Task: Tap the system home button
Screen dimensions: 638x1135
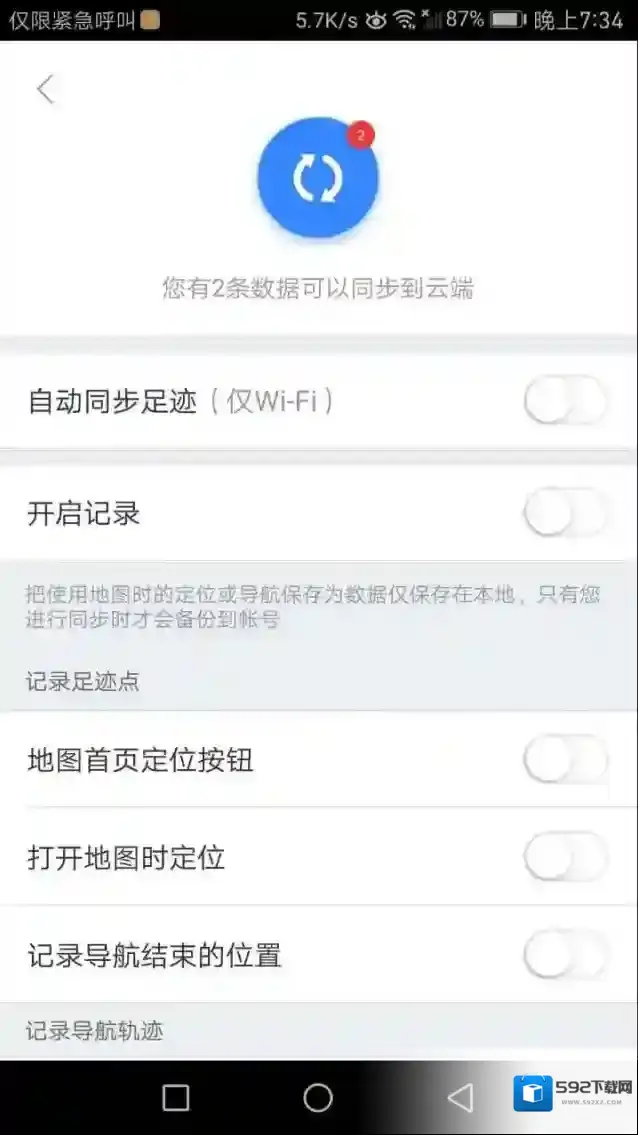Action: pos(318,1097)
